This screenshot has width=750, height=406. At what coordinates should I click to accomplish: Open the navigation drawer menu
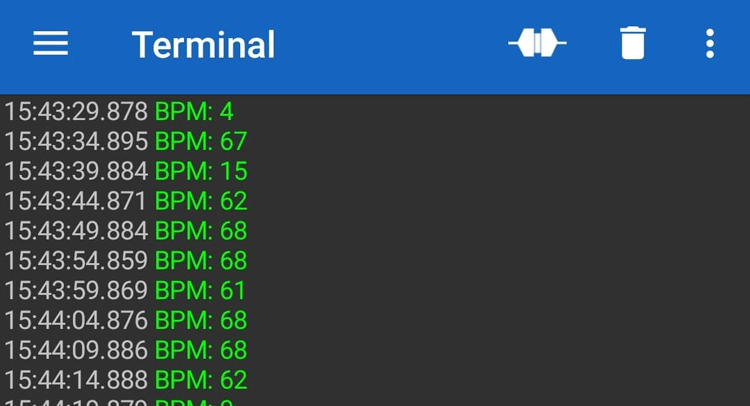click(x=51, y=44)
